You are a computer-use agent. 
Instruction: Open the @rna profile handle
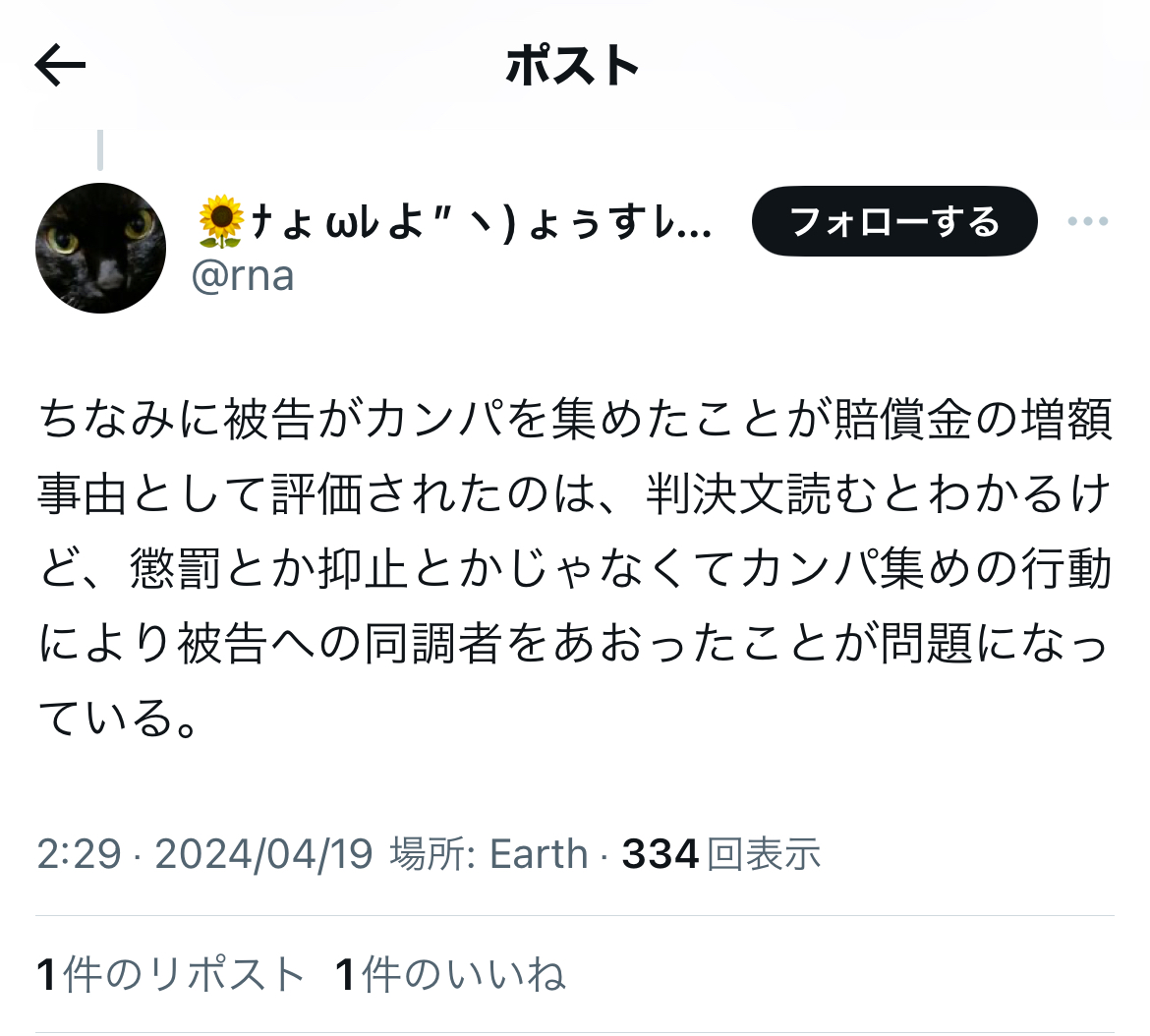(x=243, y=276)
